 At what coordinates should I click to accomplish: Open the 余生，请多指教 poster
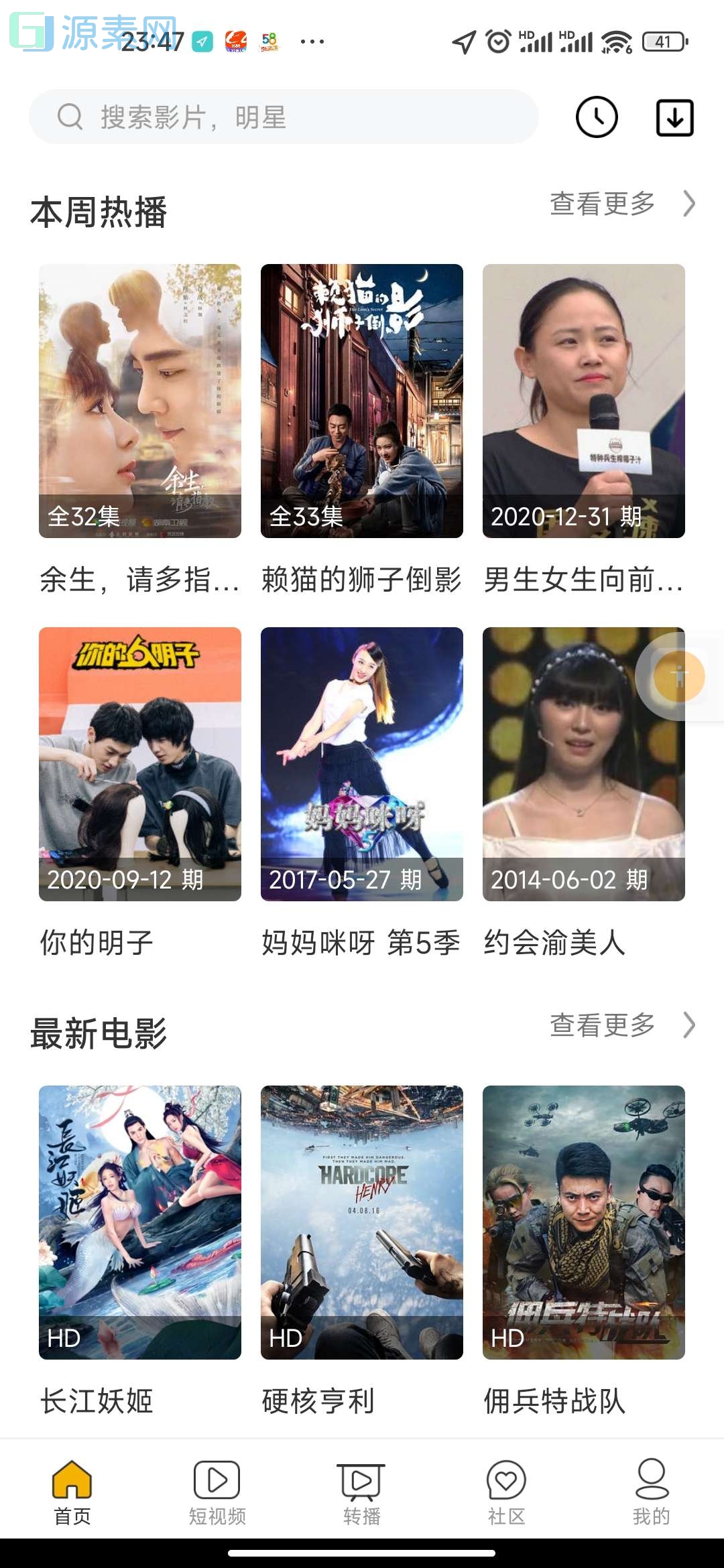139,401
